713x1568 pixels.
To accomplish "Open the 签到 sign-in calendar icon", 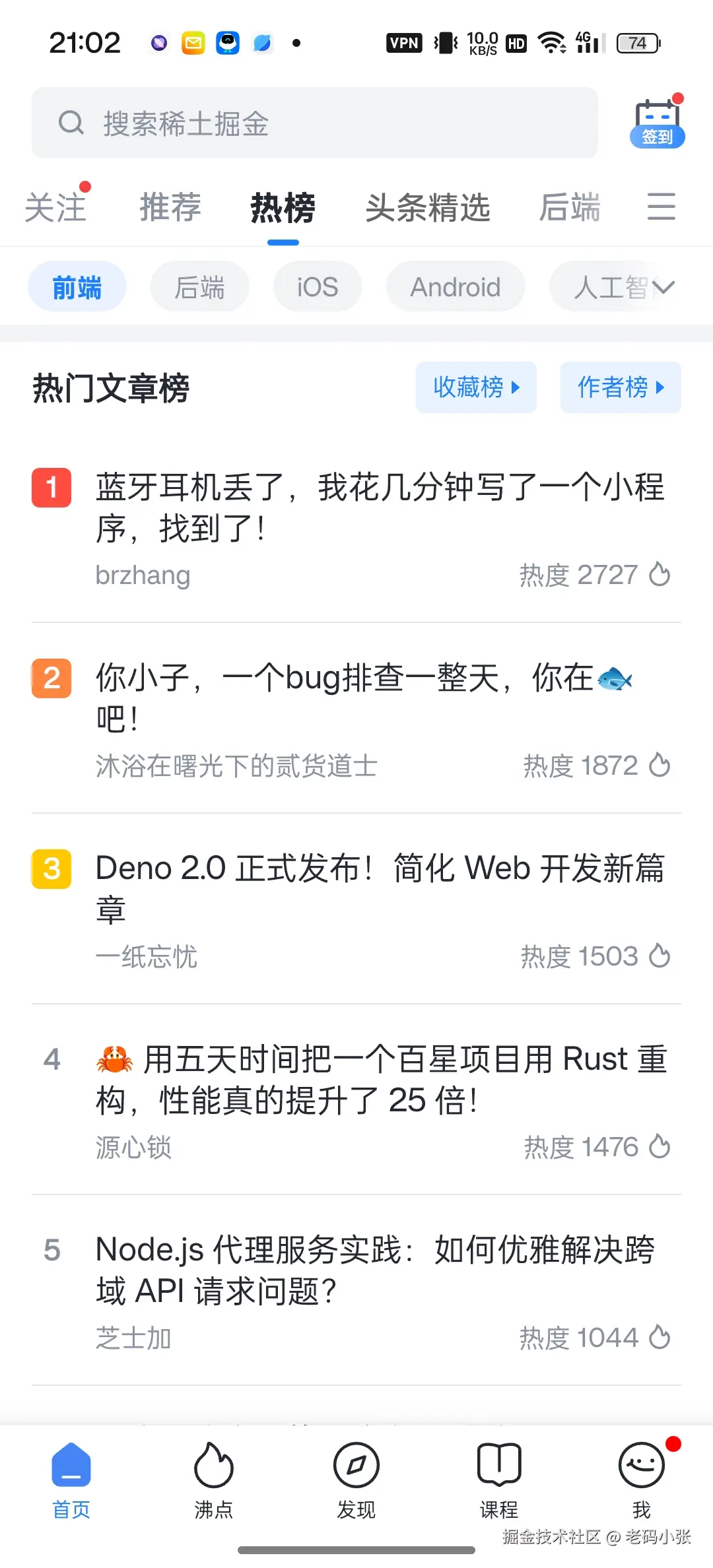I will 658,122.
